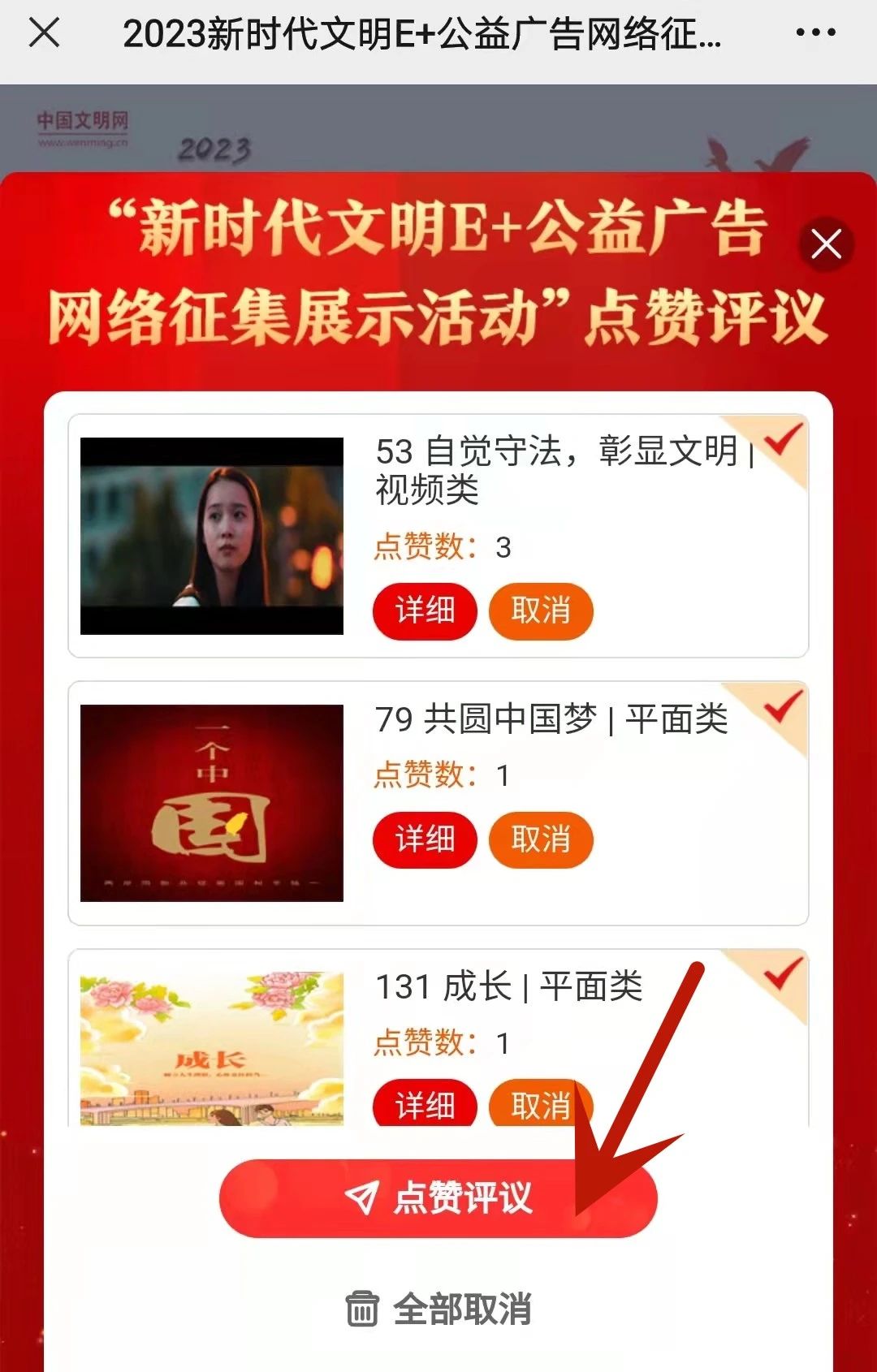Open 详细 for 131 成长
Viewport: 877px width, 1372px height.
click(x=425, y=1104)
